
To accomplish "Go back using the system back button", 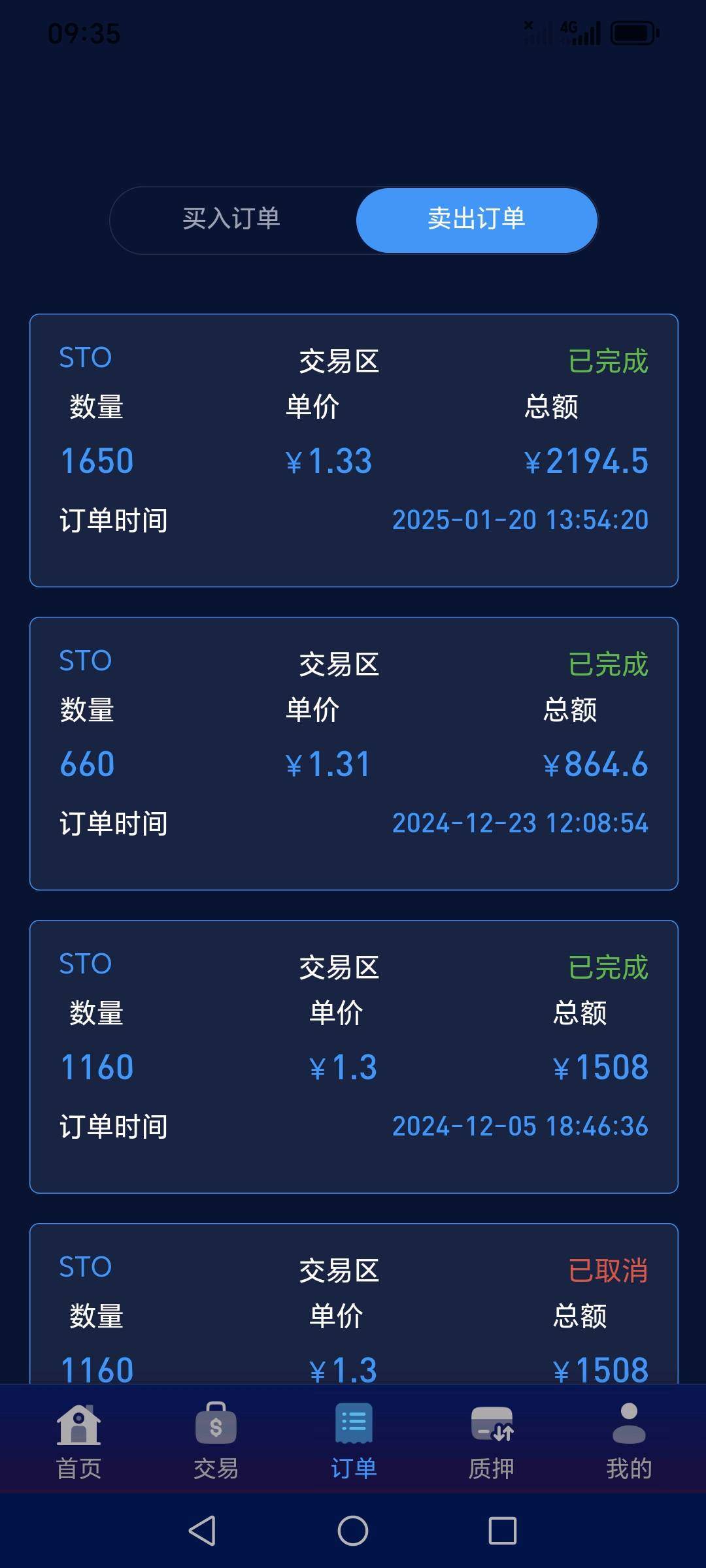I will pyautogui.click(x=202, y=1530).
